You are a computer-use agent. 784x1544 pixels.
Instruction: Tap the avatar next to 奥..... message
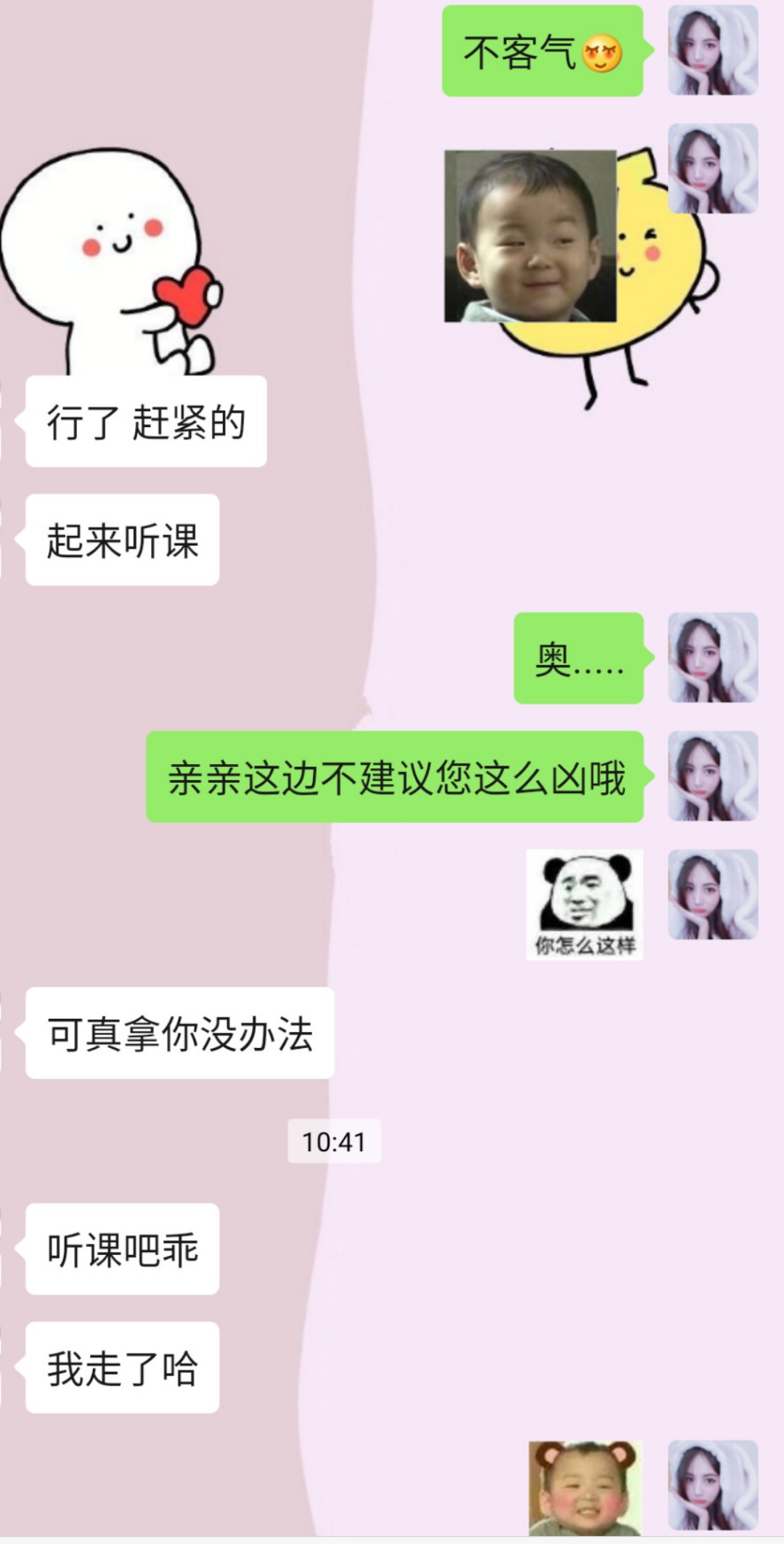click(713, 657)
